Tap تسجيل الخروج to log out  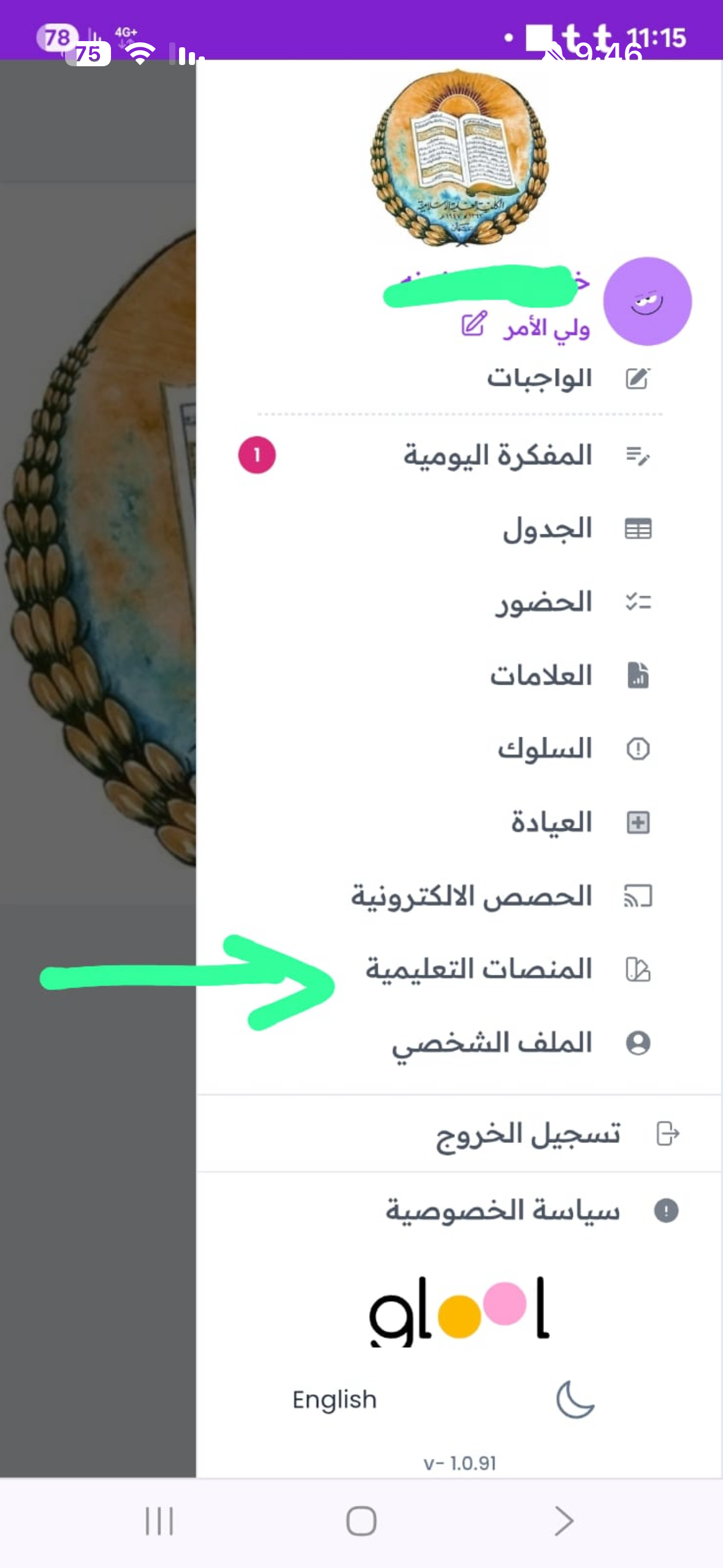click(x=527, y=1134)
